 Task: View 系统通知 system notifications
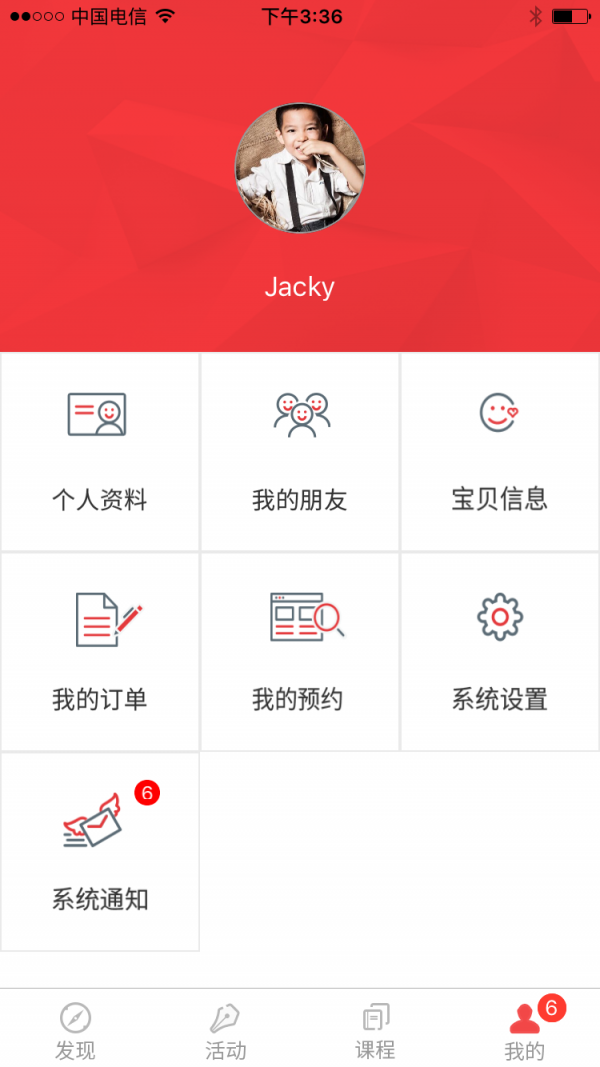pyautogui.click(x=100, y=852)
